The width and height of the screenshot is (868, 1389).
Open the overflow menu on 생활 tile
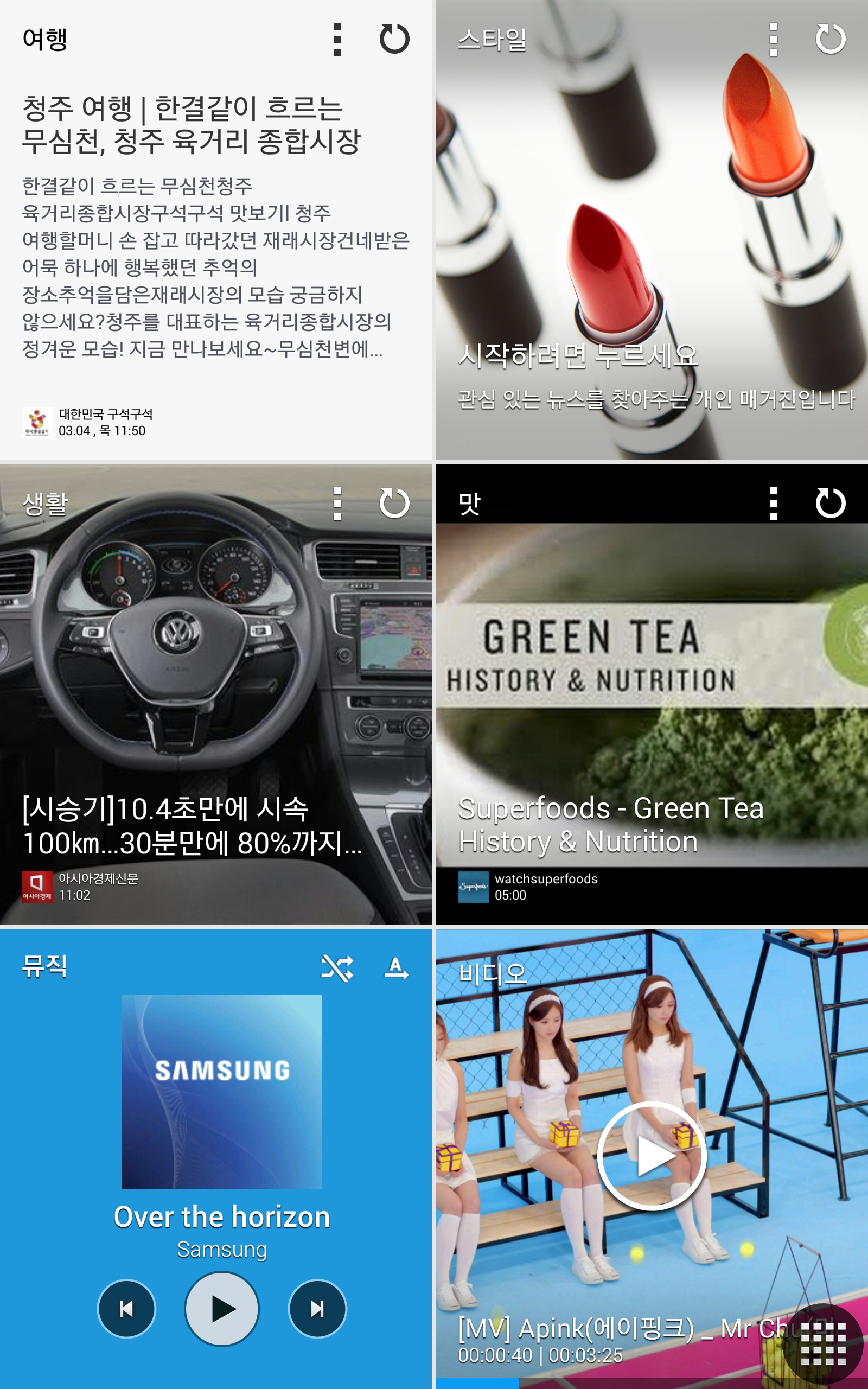pyautogui.click(x=337, y=504)
